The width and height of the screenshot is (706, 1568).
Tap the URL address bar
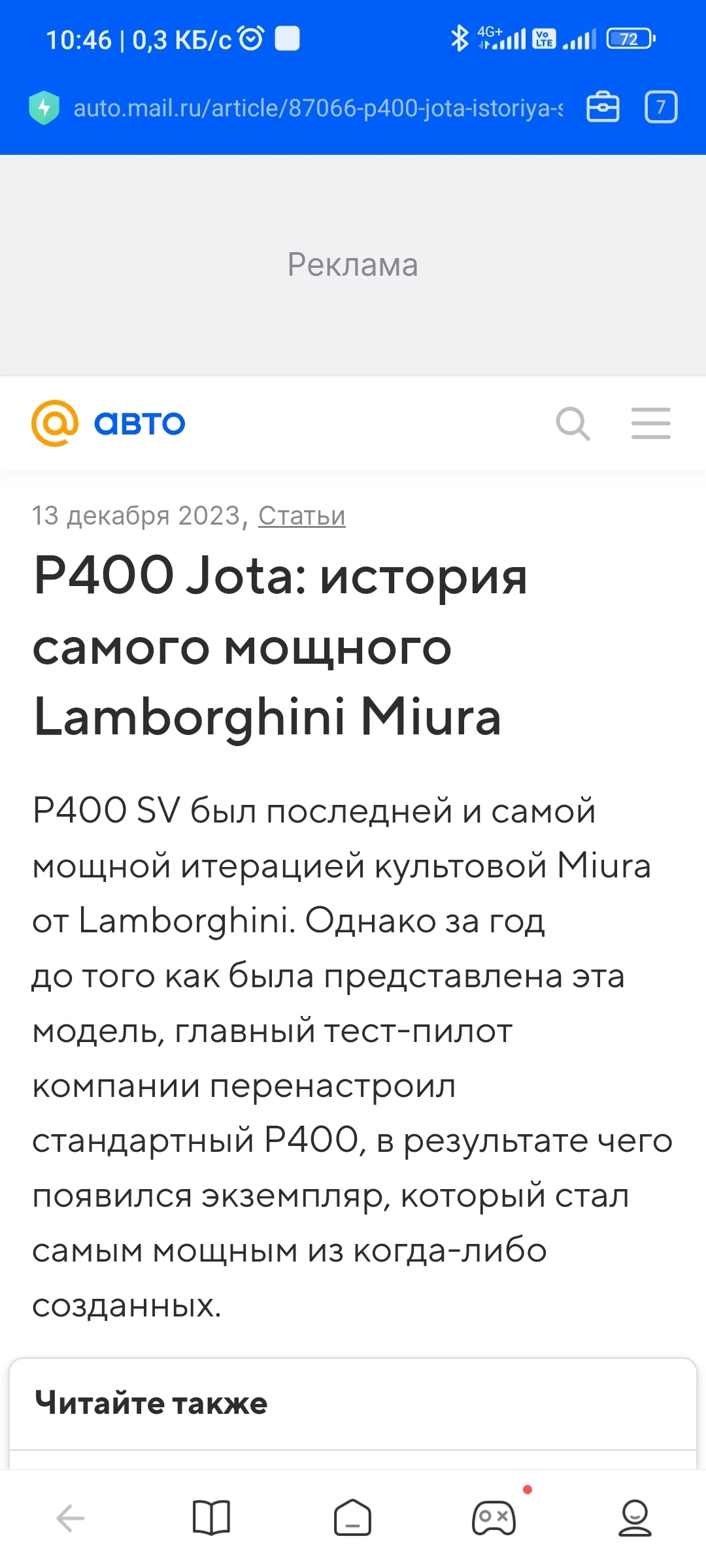tap(317, 108)
